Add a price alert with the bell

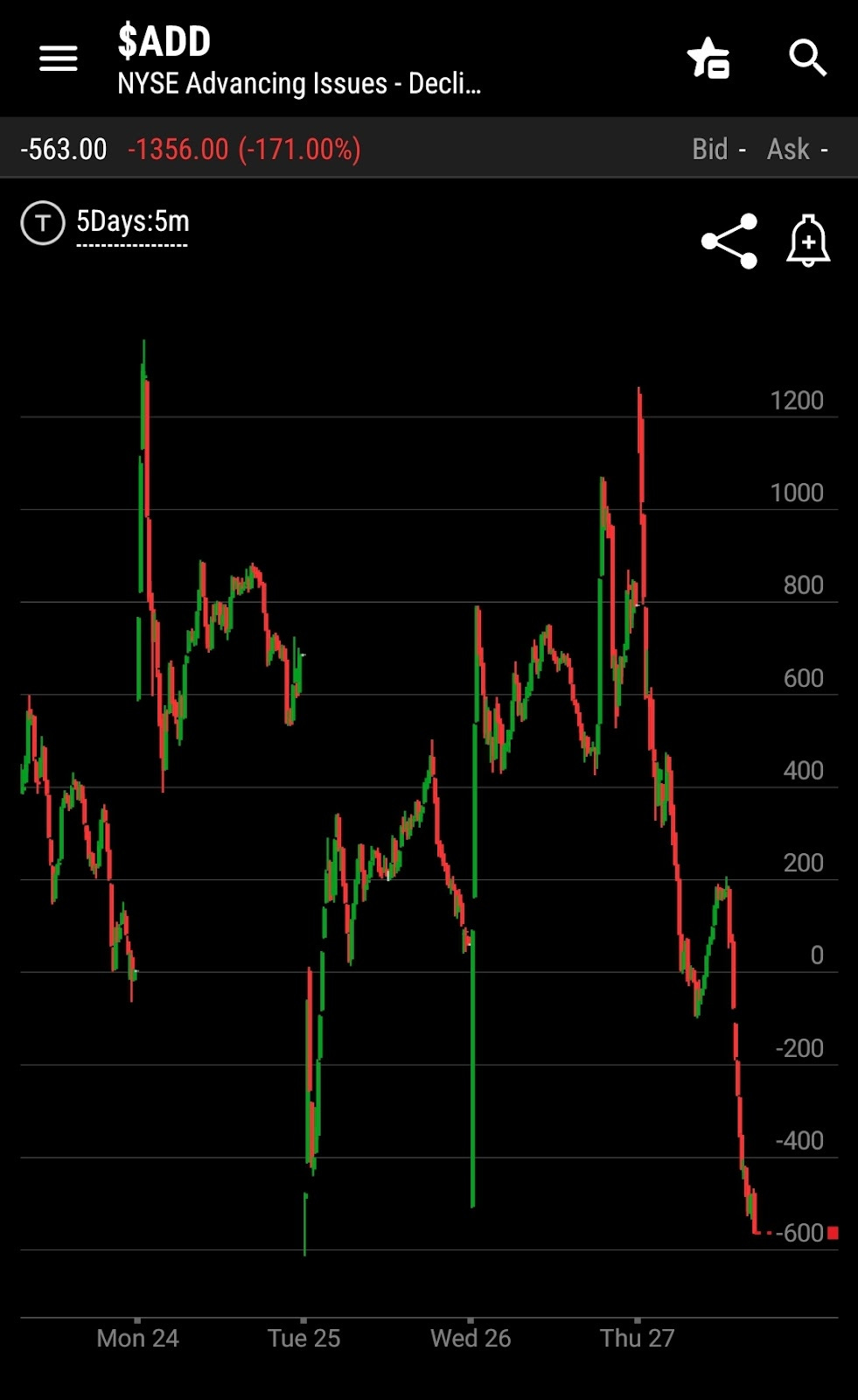tap(807, 241)
